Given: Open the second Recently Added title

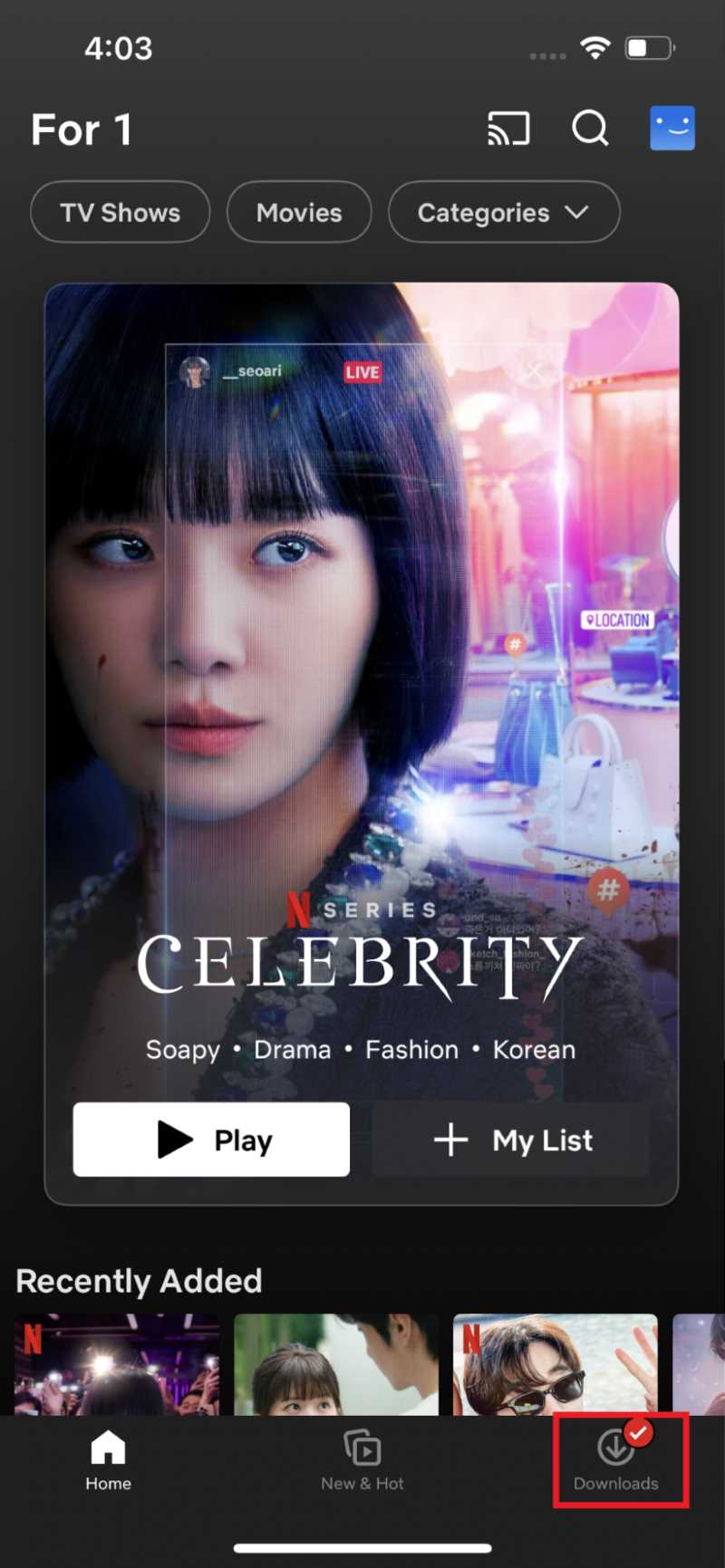Looking at the screenshot, I should click(x=336, y=1364).
